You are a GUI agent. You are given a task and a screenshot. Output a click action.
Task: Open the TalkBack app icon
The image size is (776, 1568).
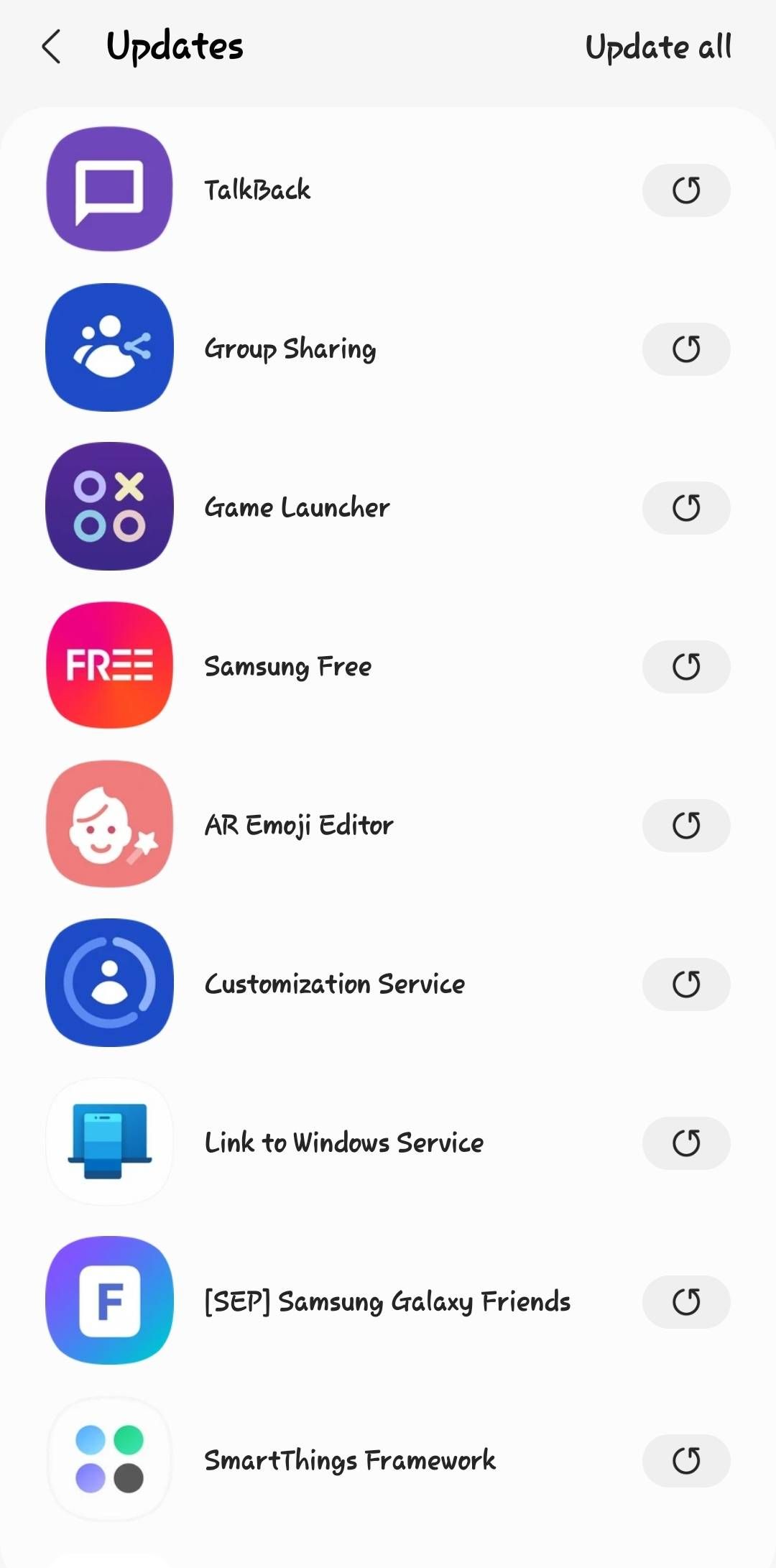(x=108, y=190)
